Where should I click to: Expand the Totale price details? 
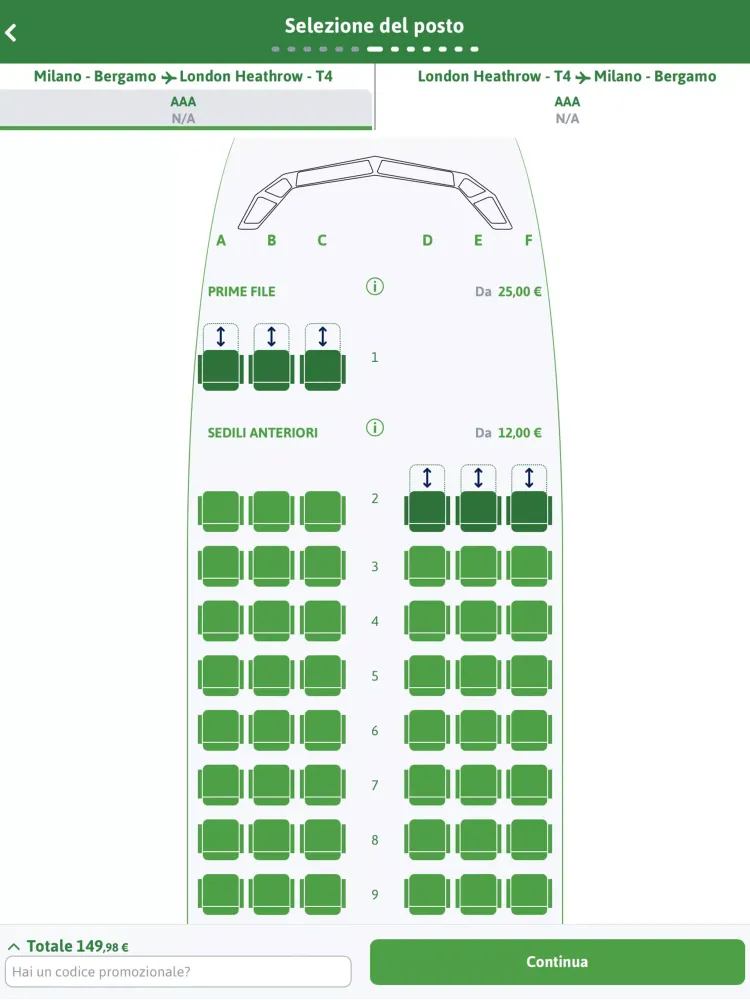pos(67,946)
